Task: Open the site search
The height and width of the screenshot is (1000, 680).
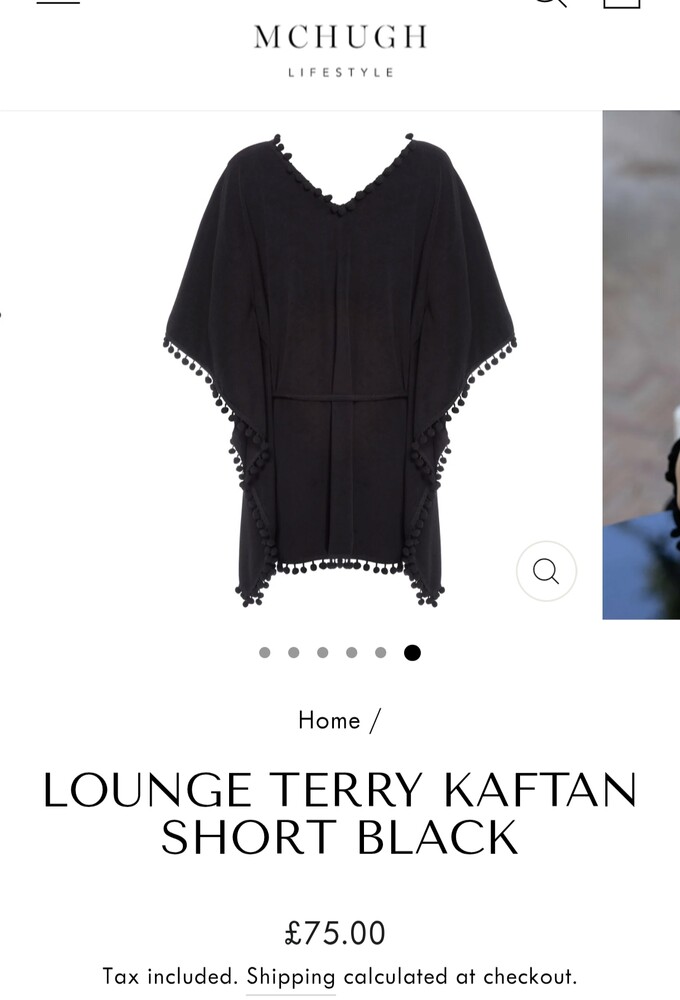Action: point(548,2)
